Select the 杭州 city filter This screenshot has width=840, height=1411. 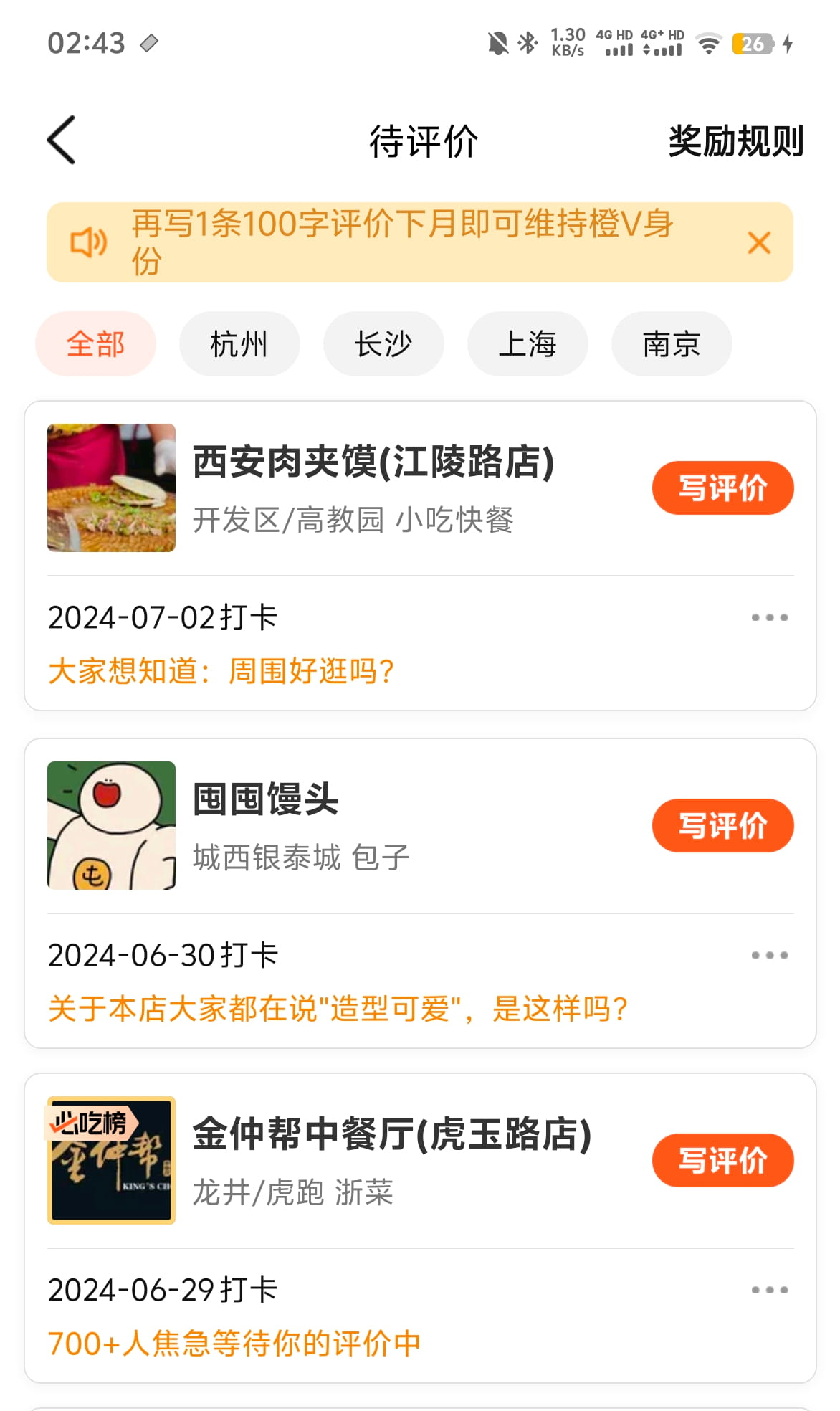(x=239, y=343)
